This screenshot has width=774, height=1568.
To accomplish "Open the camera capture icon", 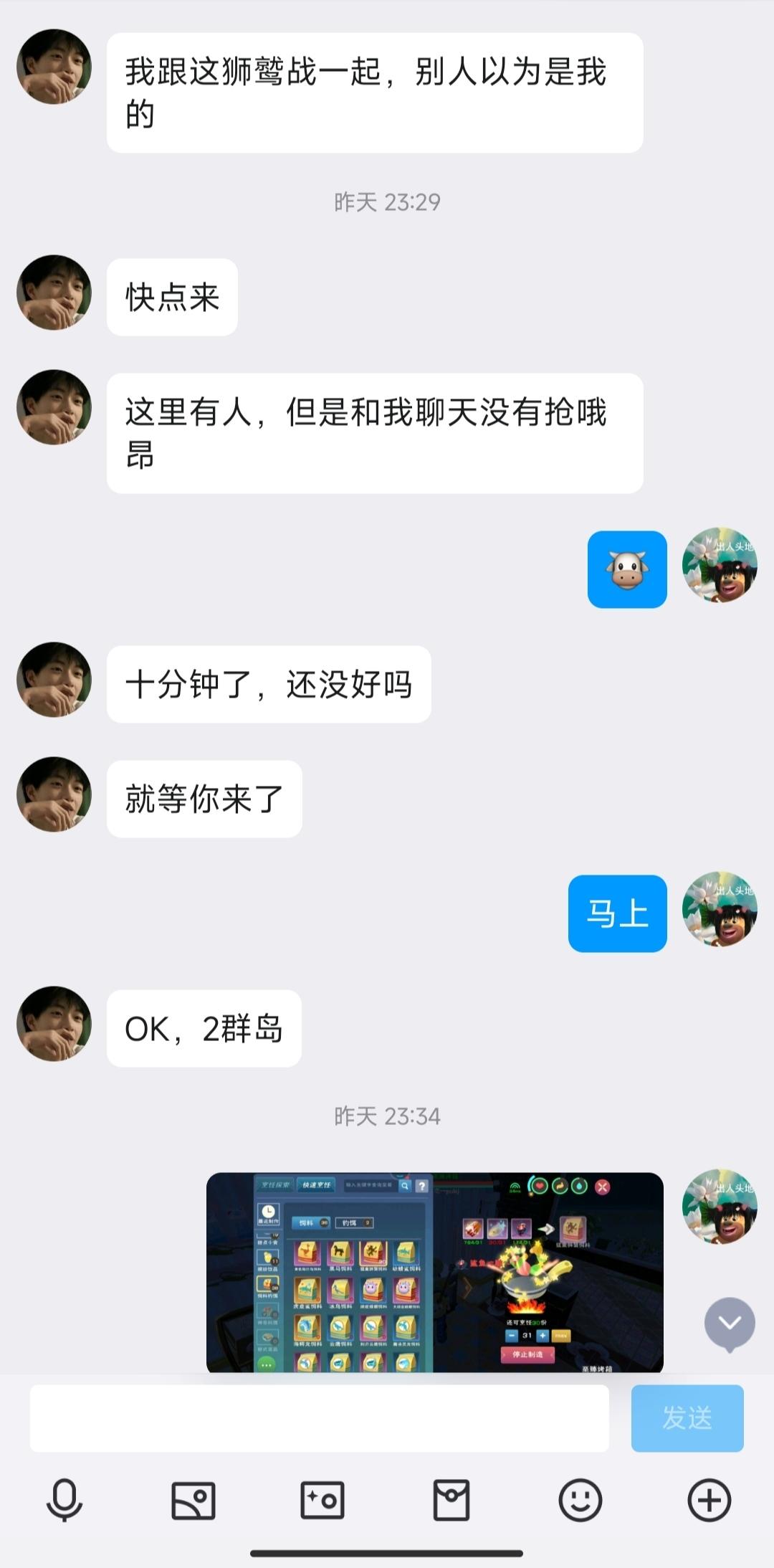I will [x=322, y=1500].
